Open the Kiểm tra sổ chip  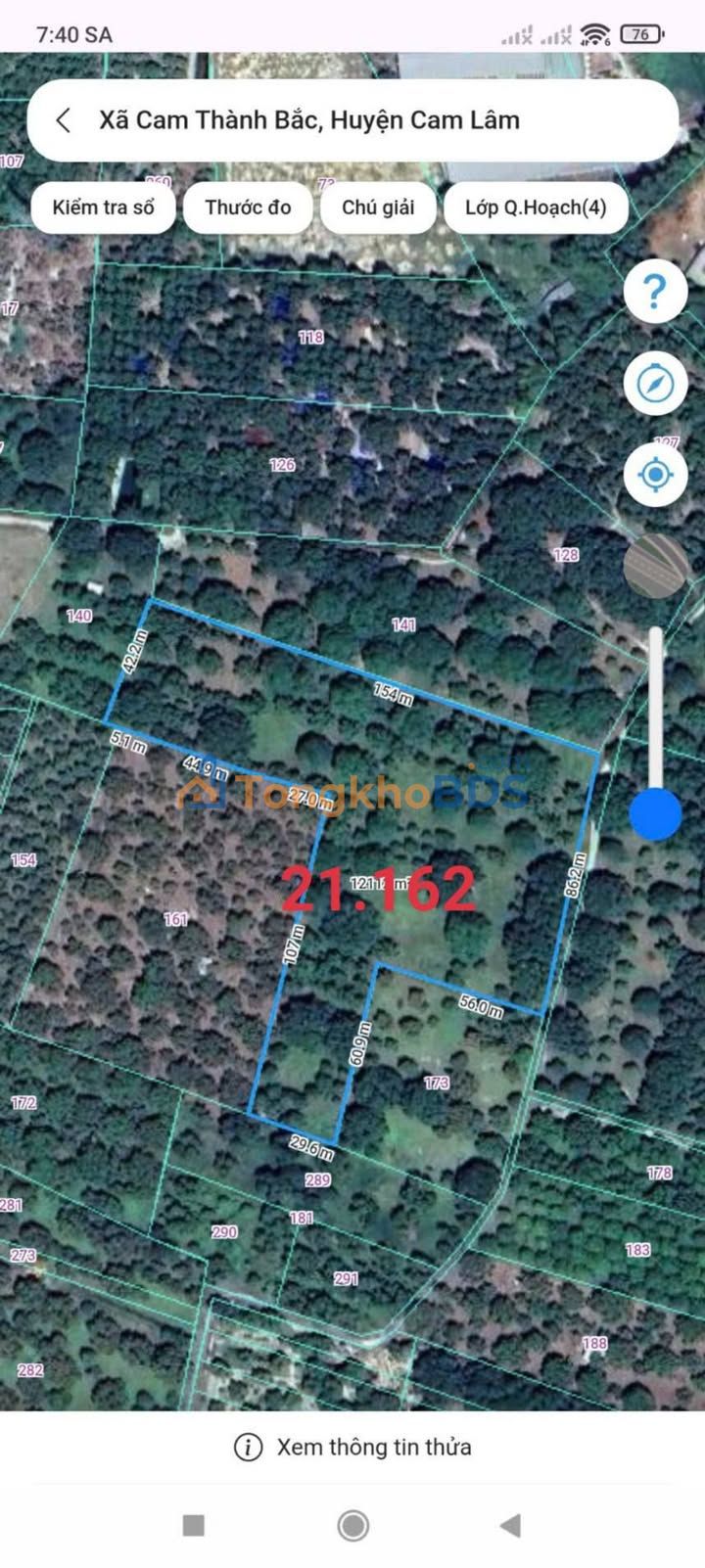(103, 208)
